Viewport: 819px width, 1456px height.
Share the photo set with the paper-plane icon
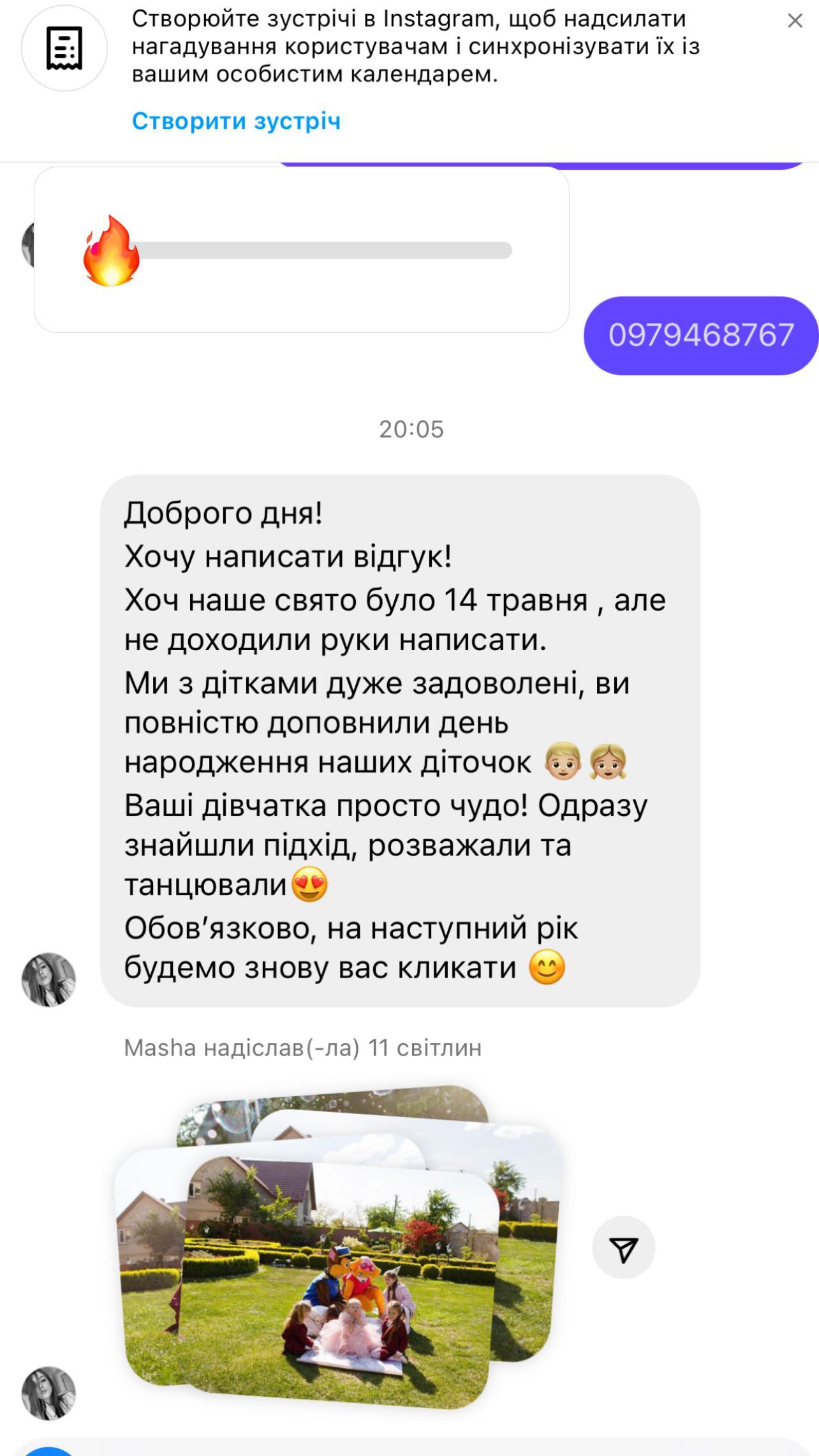point(623,1247)
